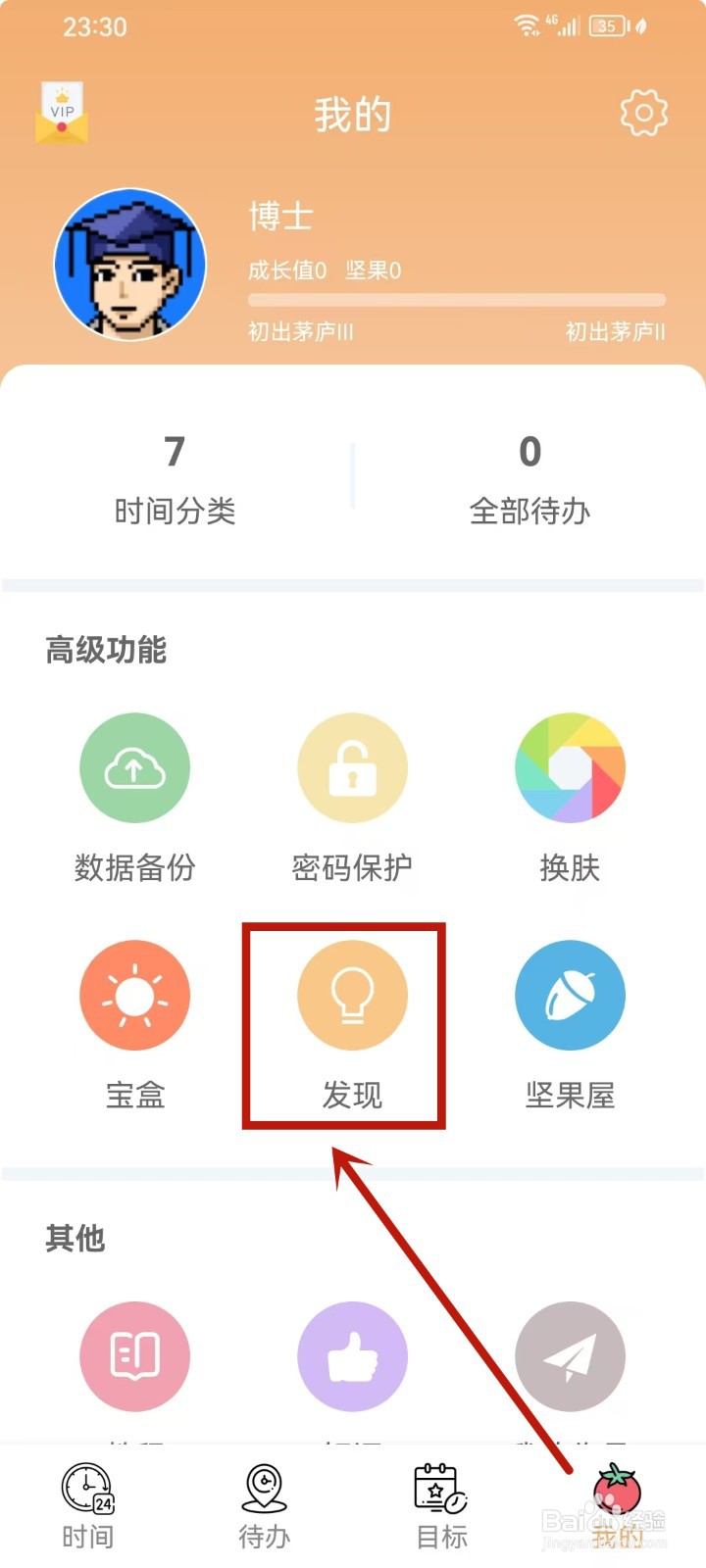Open the highlighted 发现 lightbulb feature

352,995
